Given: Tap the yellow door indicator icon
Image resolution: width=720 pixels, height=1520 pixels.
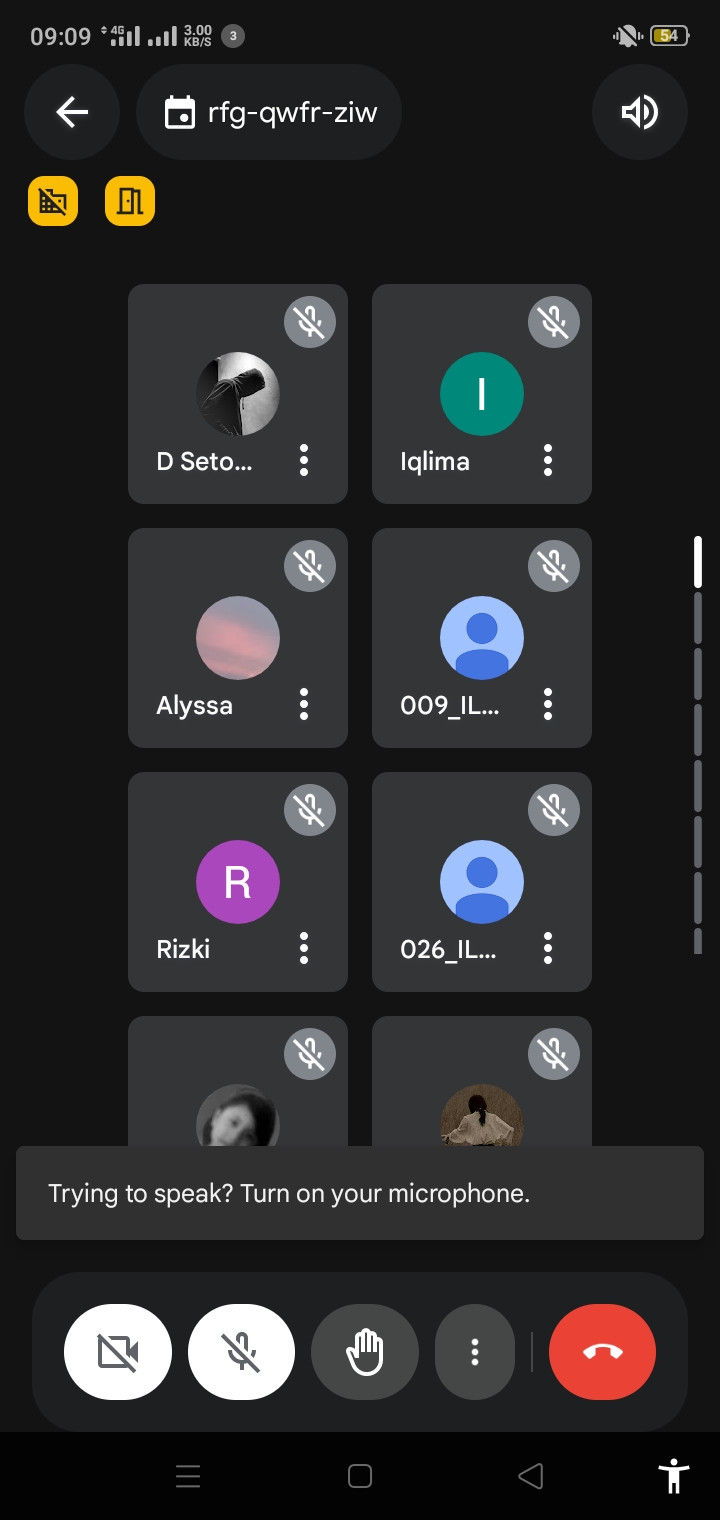Looking at the screenshot, I should pyautogui.click(x=130, y=201).
